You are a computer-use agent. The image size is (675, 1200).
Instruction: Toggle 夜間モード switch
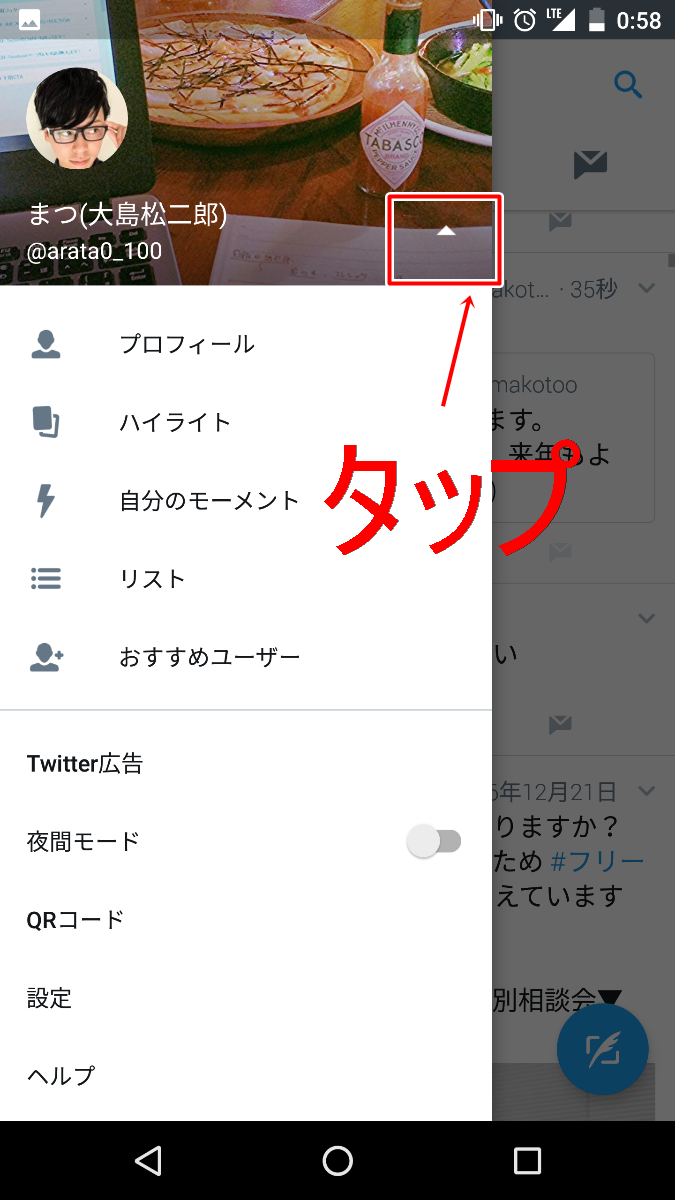click(x=434, y=842)
